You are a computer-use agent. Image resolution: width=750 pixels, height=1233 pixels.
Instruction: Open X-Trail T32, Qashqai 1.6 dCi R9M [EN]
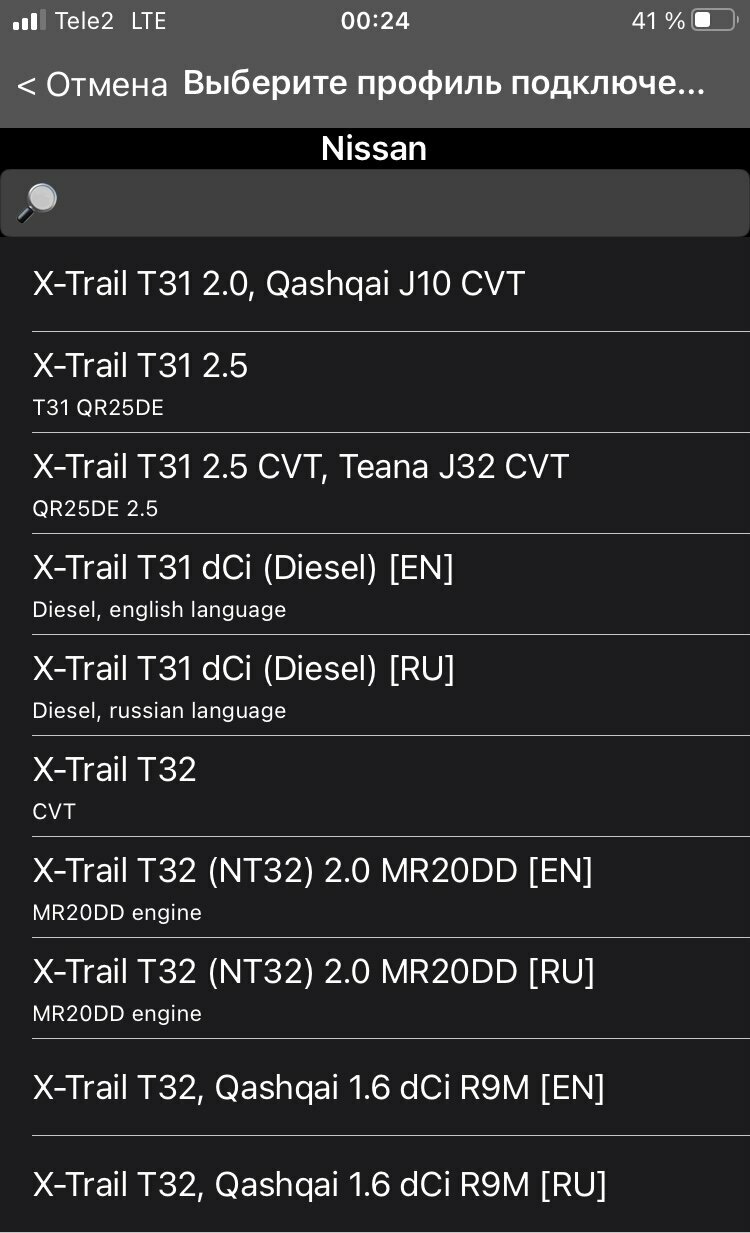click(375, 1087)
